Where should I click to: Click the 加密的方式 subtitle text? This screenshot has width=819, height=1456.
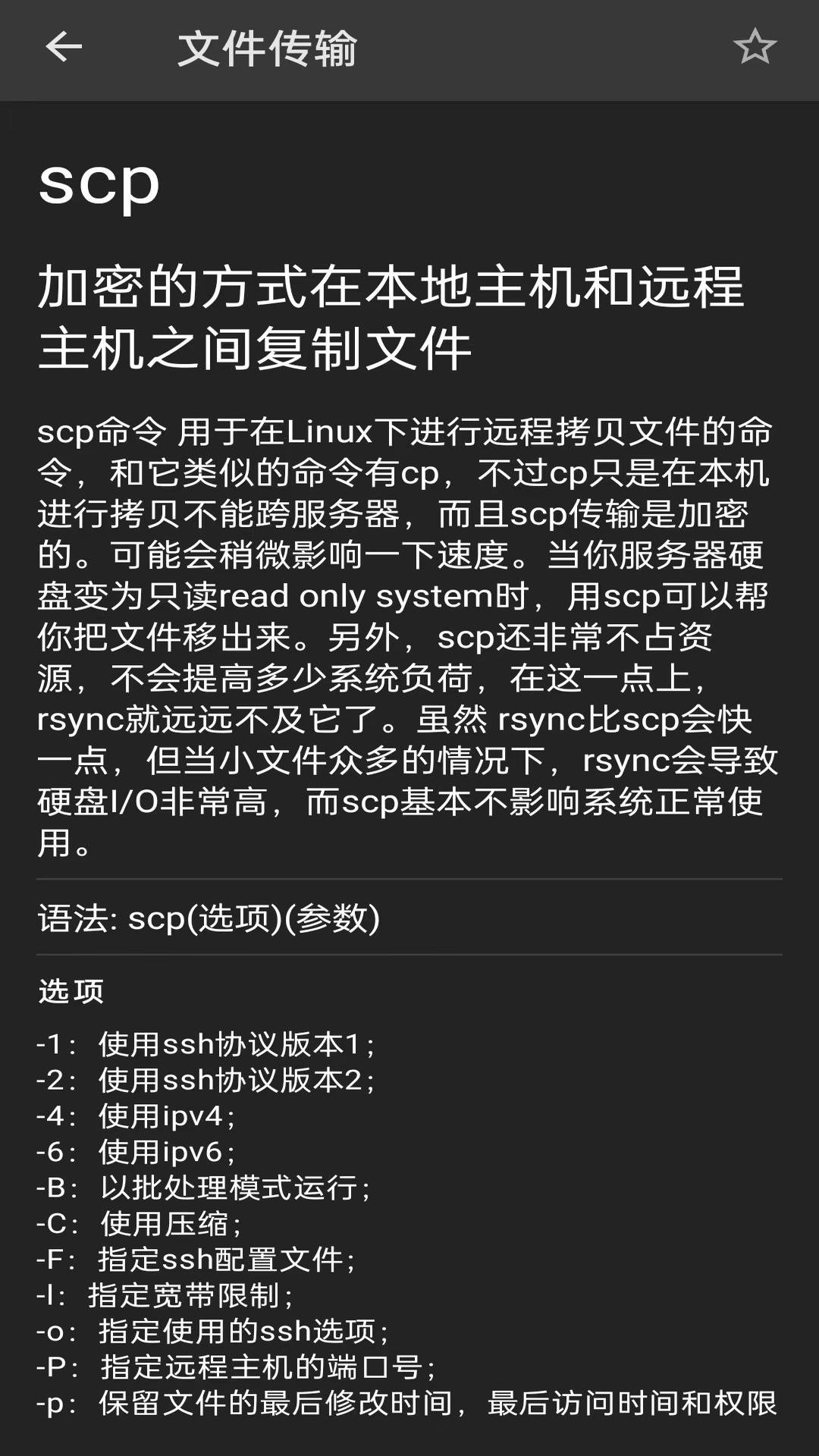pyautogui.click(x=394, y=315)
